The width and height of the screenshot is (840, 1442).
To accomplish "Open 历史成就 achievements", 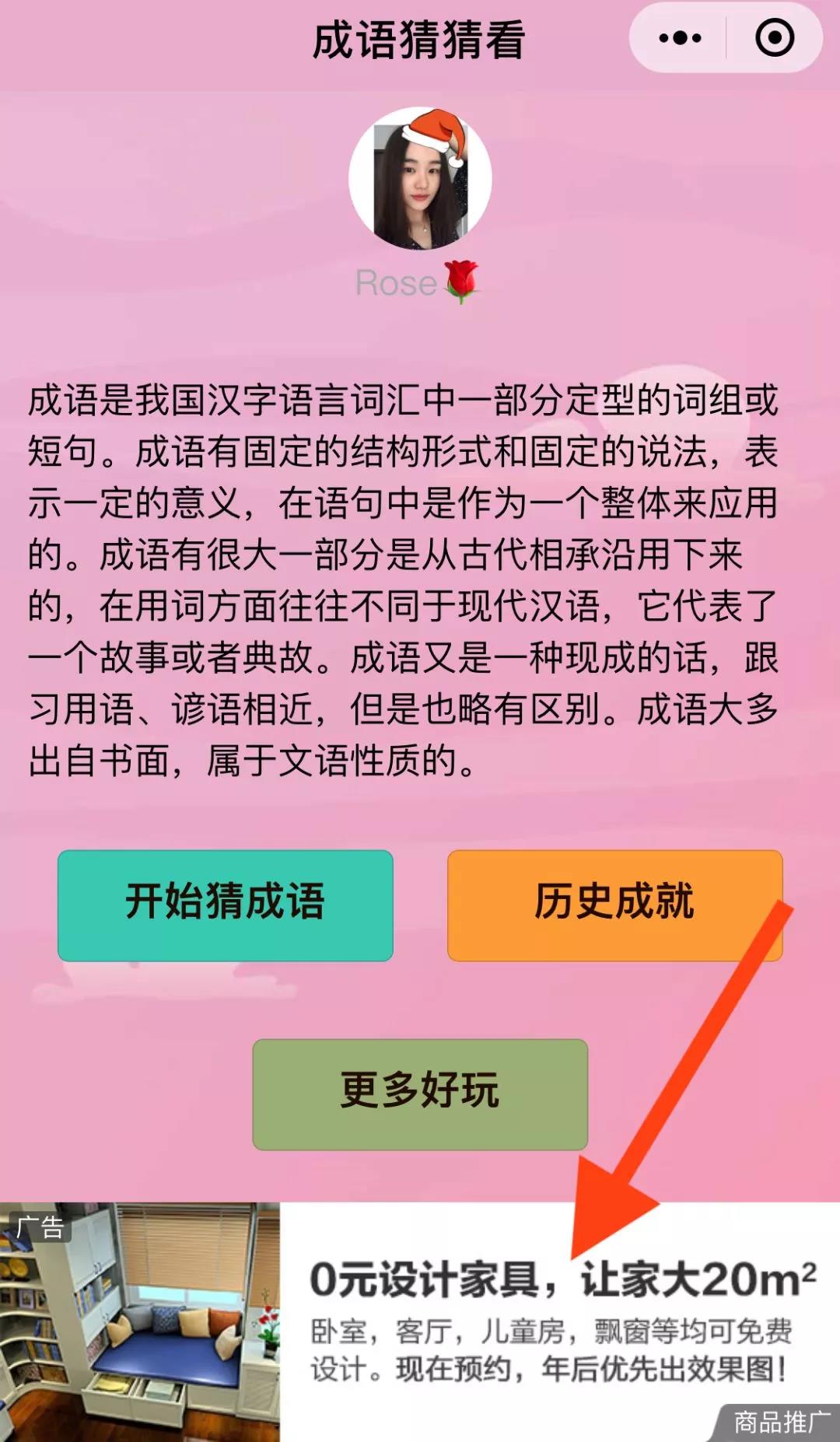I will click(614, 905).
